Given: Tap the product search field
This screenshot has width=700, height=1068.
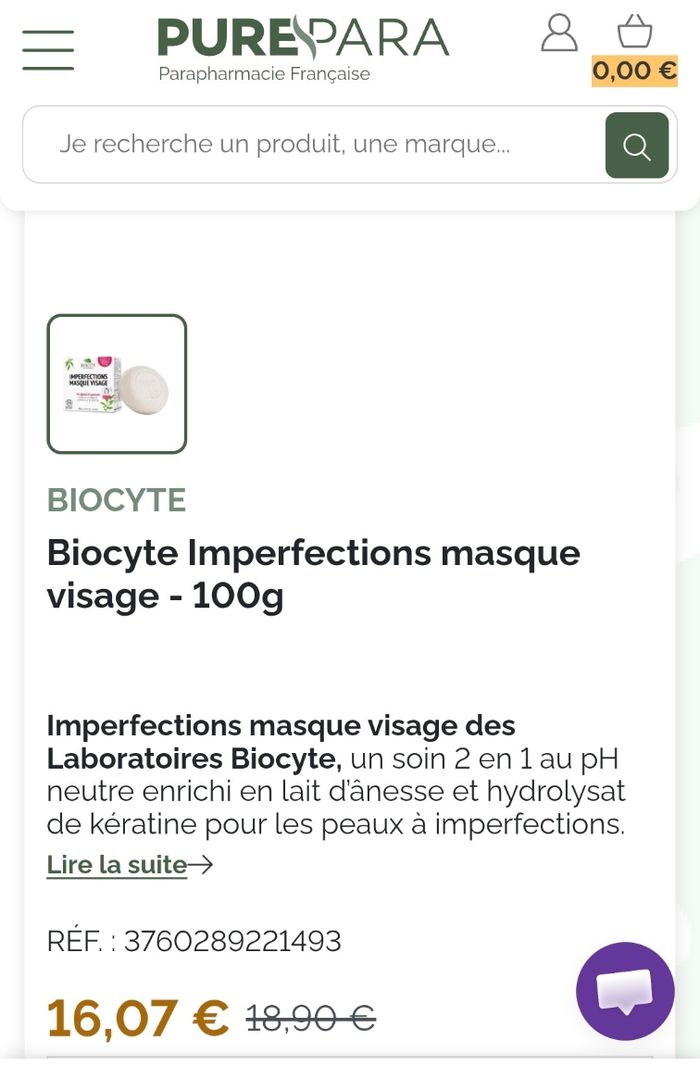Looking at the screenshot, I should 310,145.
